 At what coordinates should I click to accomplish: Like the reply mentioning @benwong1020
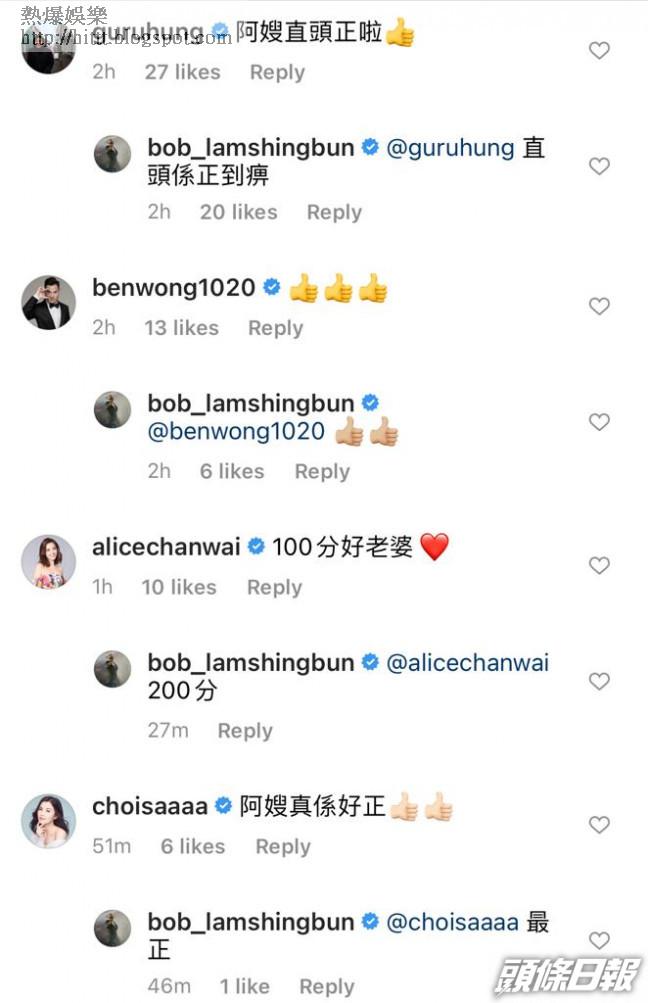[599, 422]
